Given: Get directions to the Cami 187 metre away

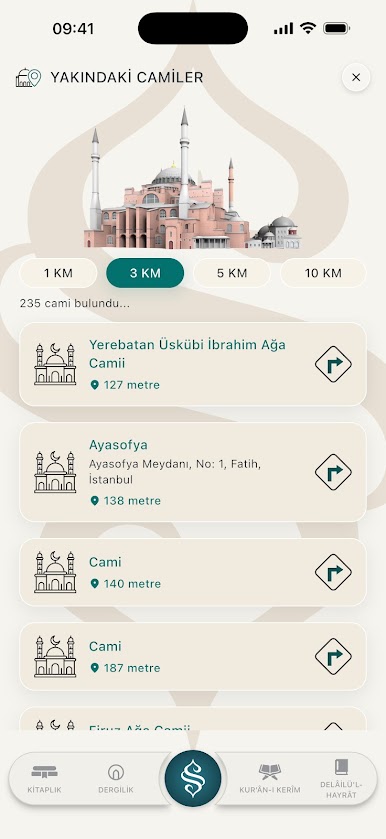Looking at the screenshot, I should click(333, 657).
